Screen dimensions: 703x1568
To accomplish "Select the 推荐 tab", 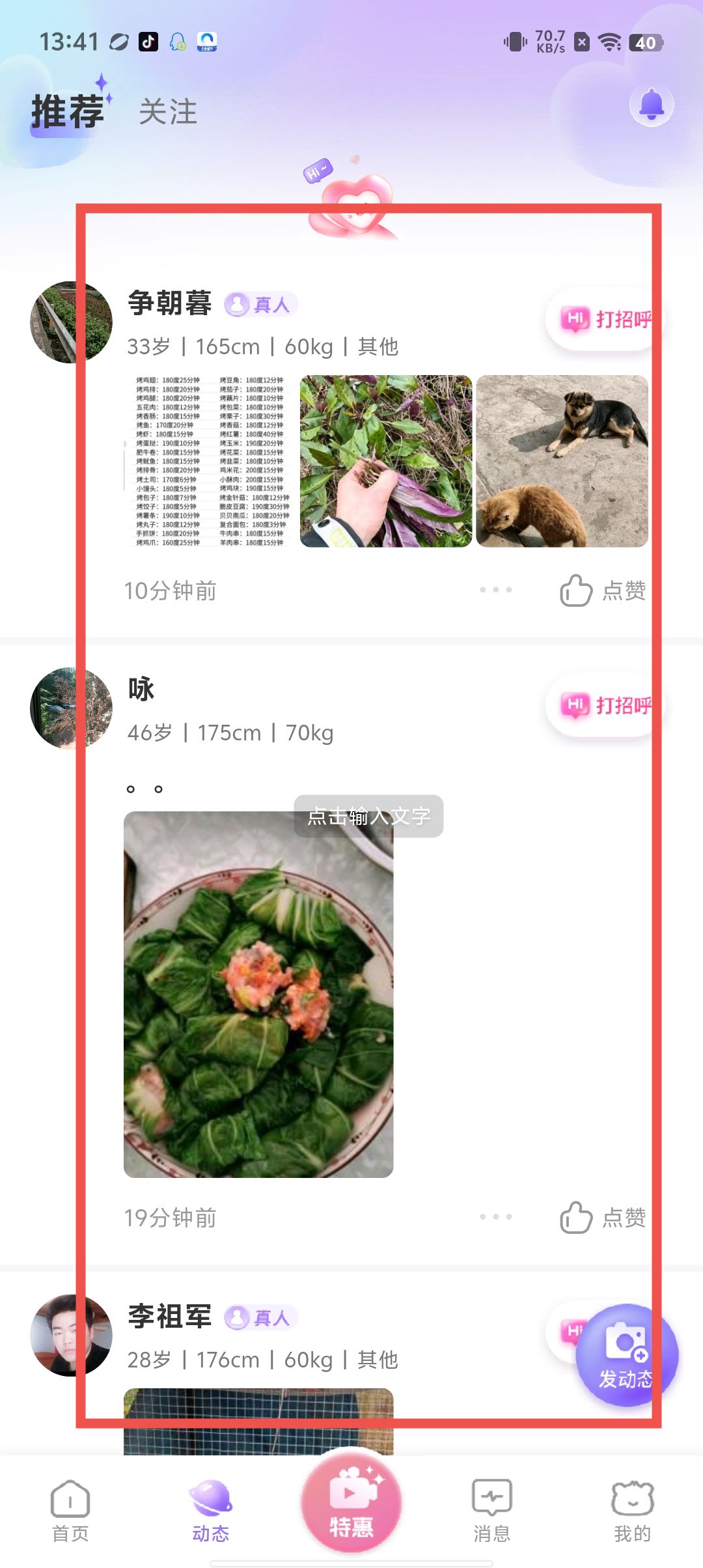I will pos(68,112).
